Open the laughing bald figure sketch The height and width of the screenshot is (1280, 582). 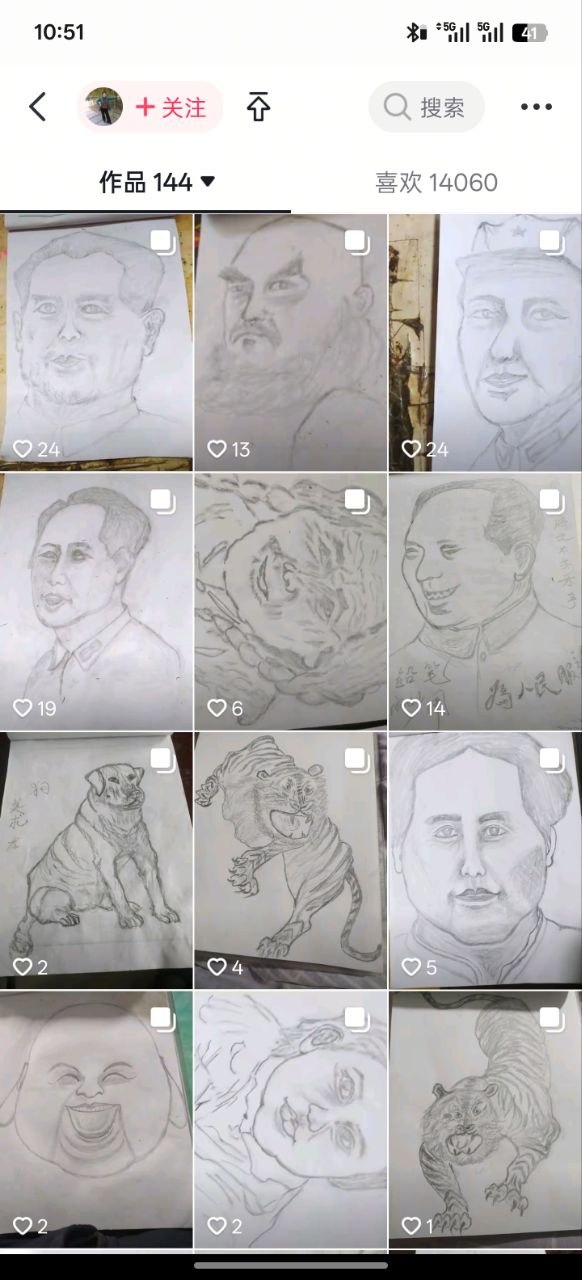[x=96, y=1119]
